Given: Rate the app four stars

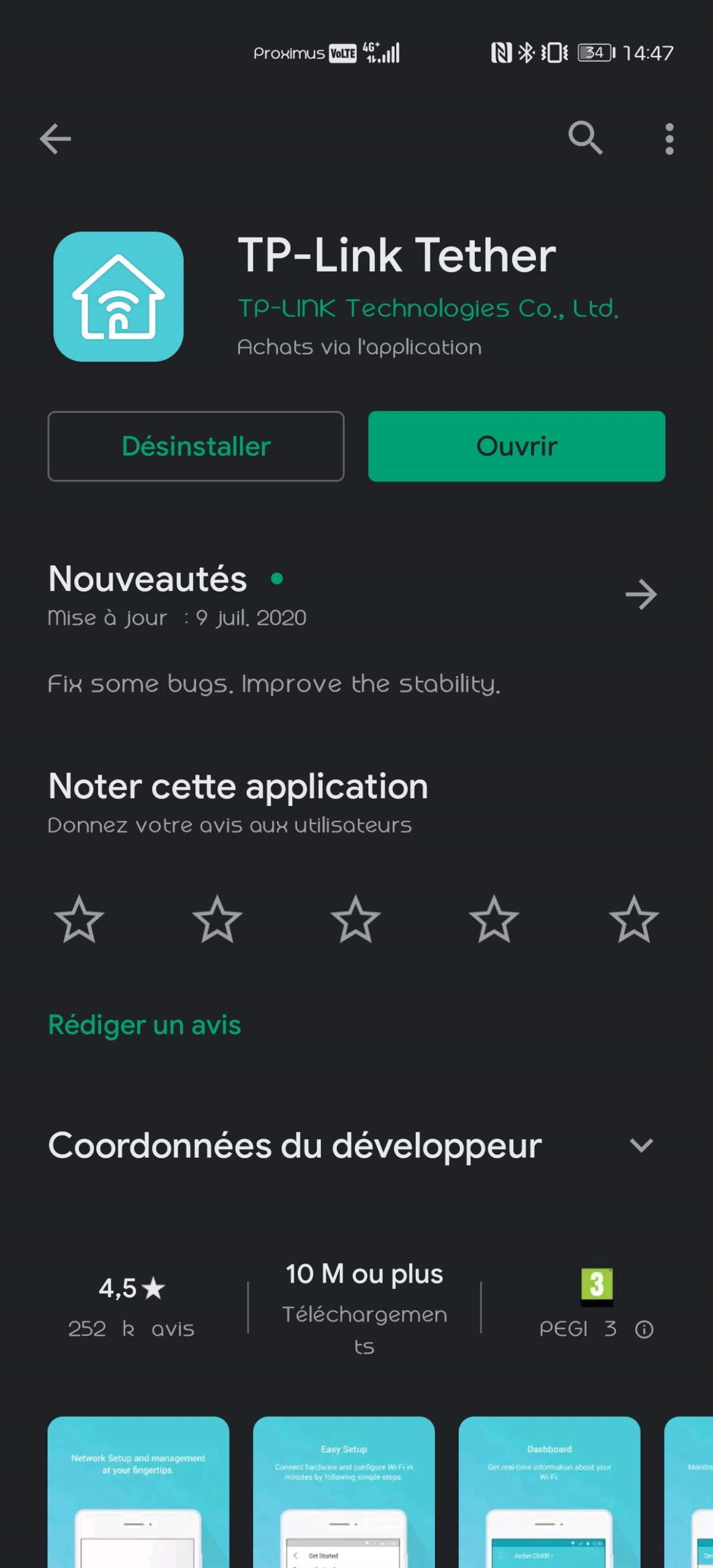Looking at the screenshot, I should (x=494, y=919).
